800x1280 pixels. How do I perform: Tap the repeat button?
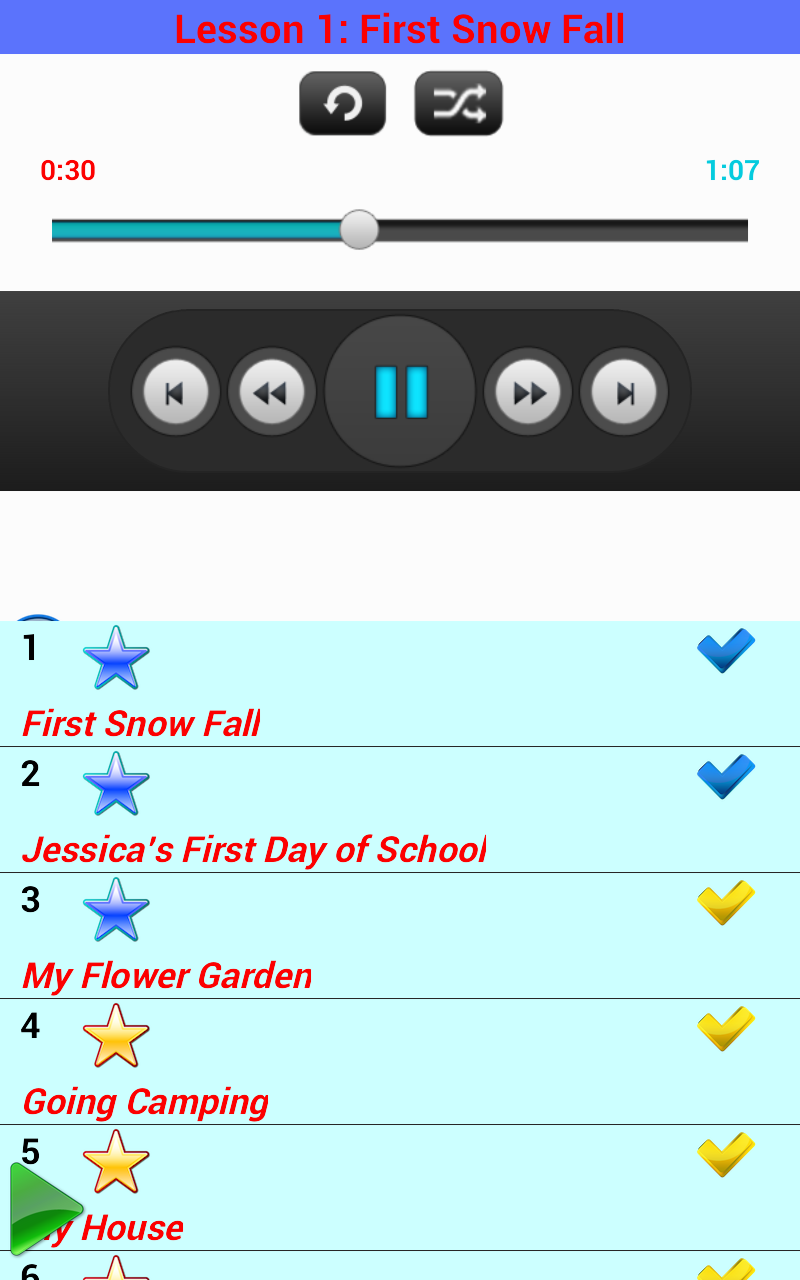[x=343, y=103]
